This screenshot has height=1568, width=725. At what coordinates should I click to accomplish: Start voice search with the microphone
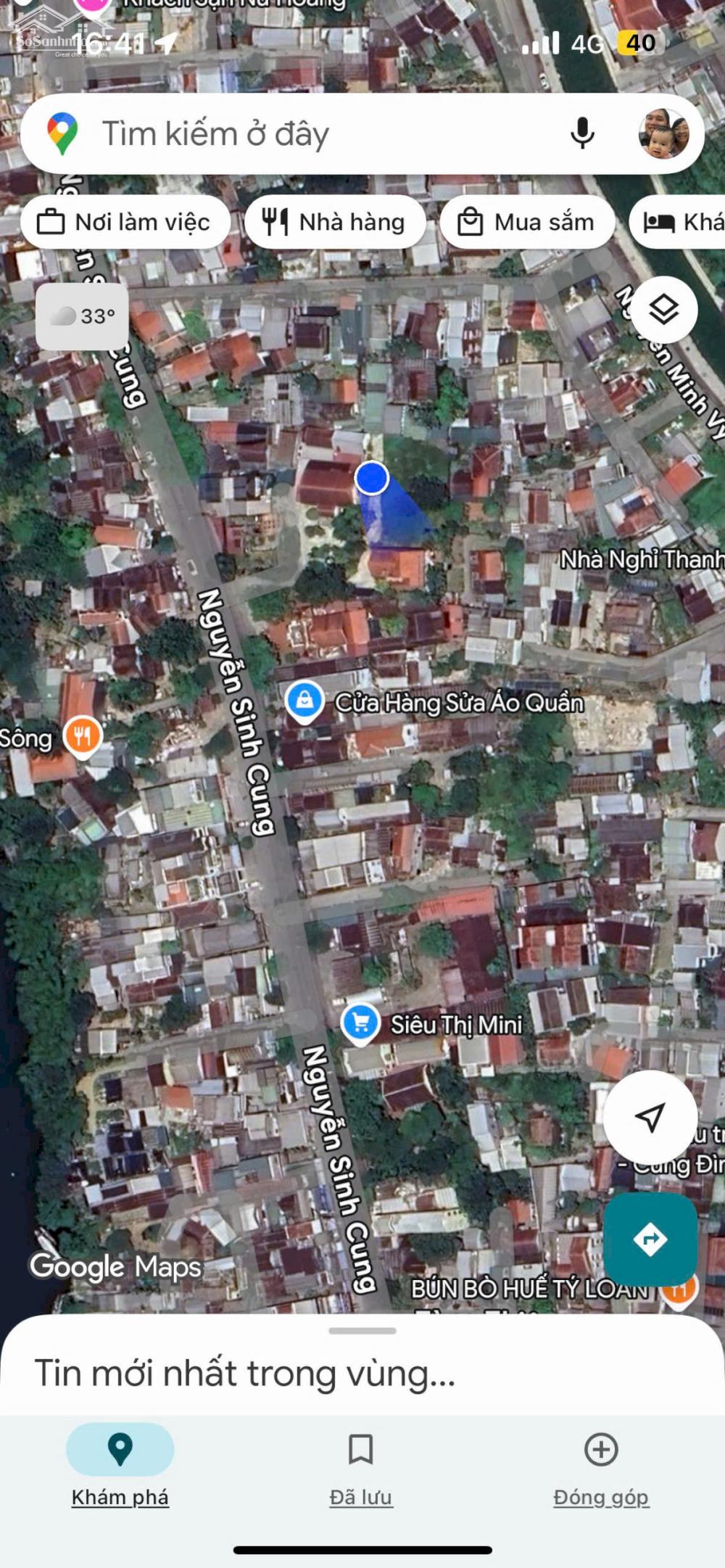tap(582, 133)
